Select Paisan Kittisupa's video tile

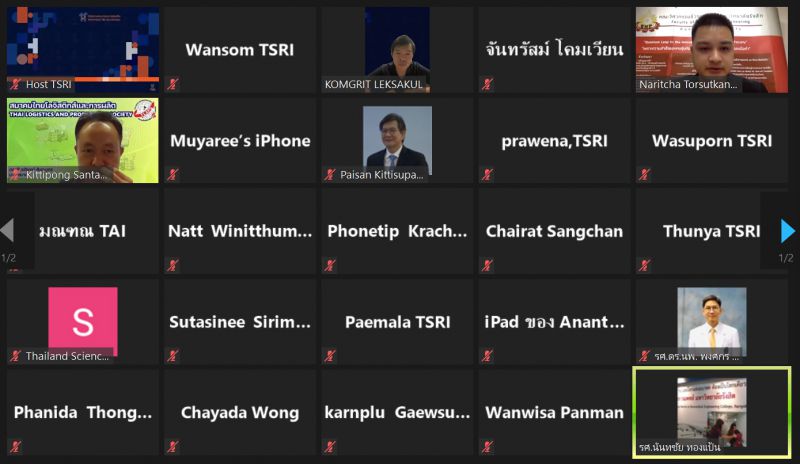[397, 141]
